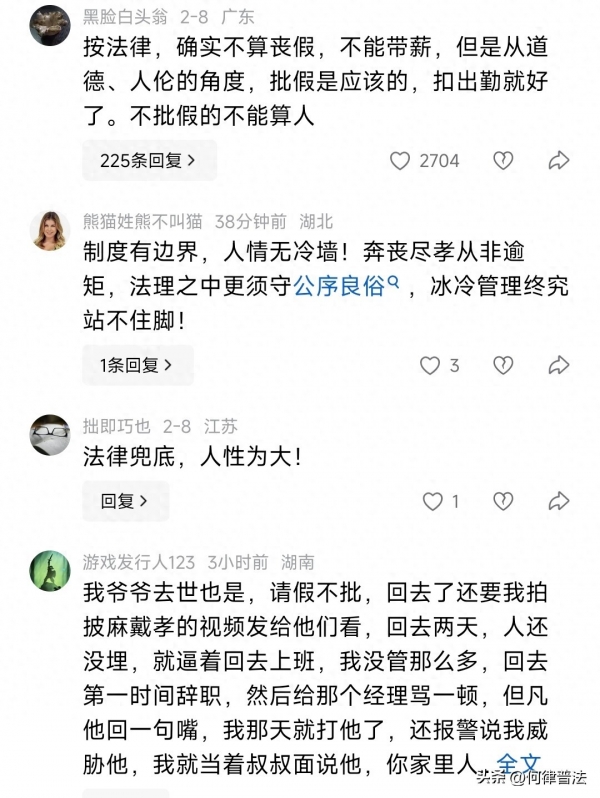
Task: Share 黑脸白头翁's comment
Action: 559,160
